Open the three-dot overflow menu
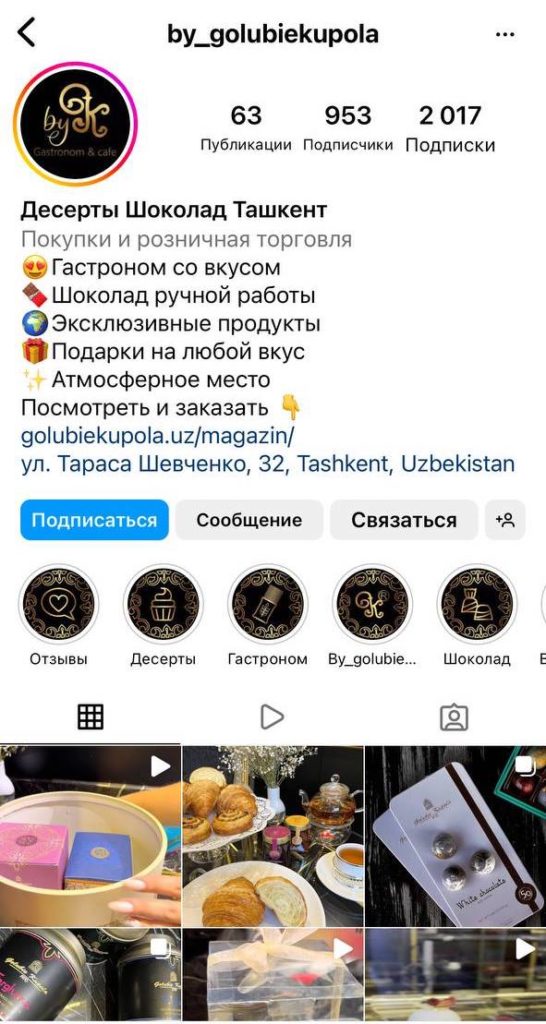This screenshot has height=1024, width=546. tap(505, 35)
